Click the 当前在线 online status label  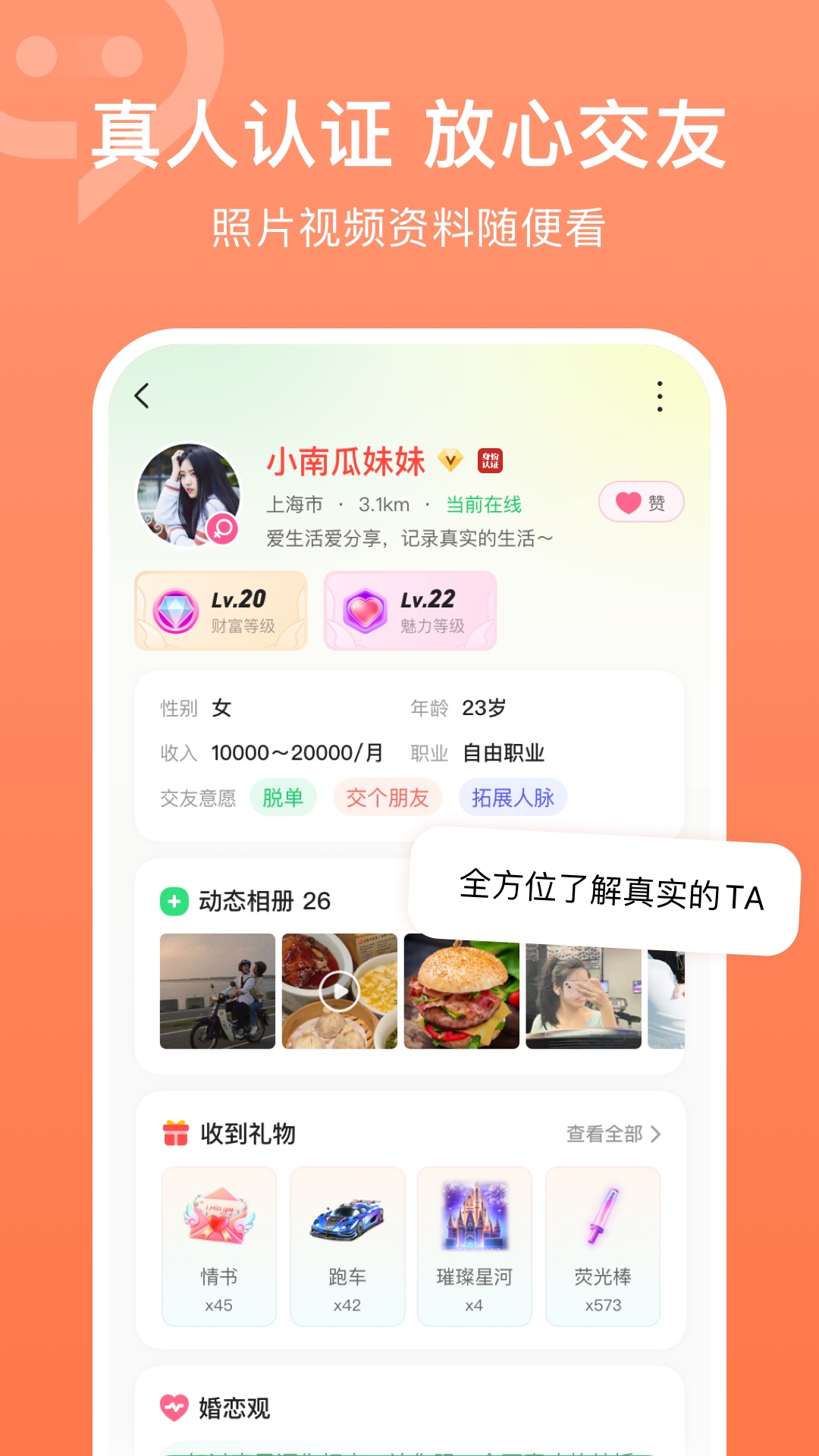coord(485,501)
